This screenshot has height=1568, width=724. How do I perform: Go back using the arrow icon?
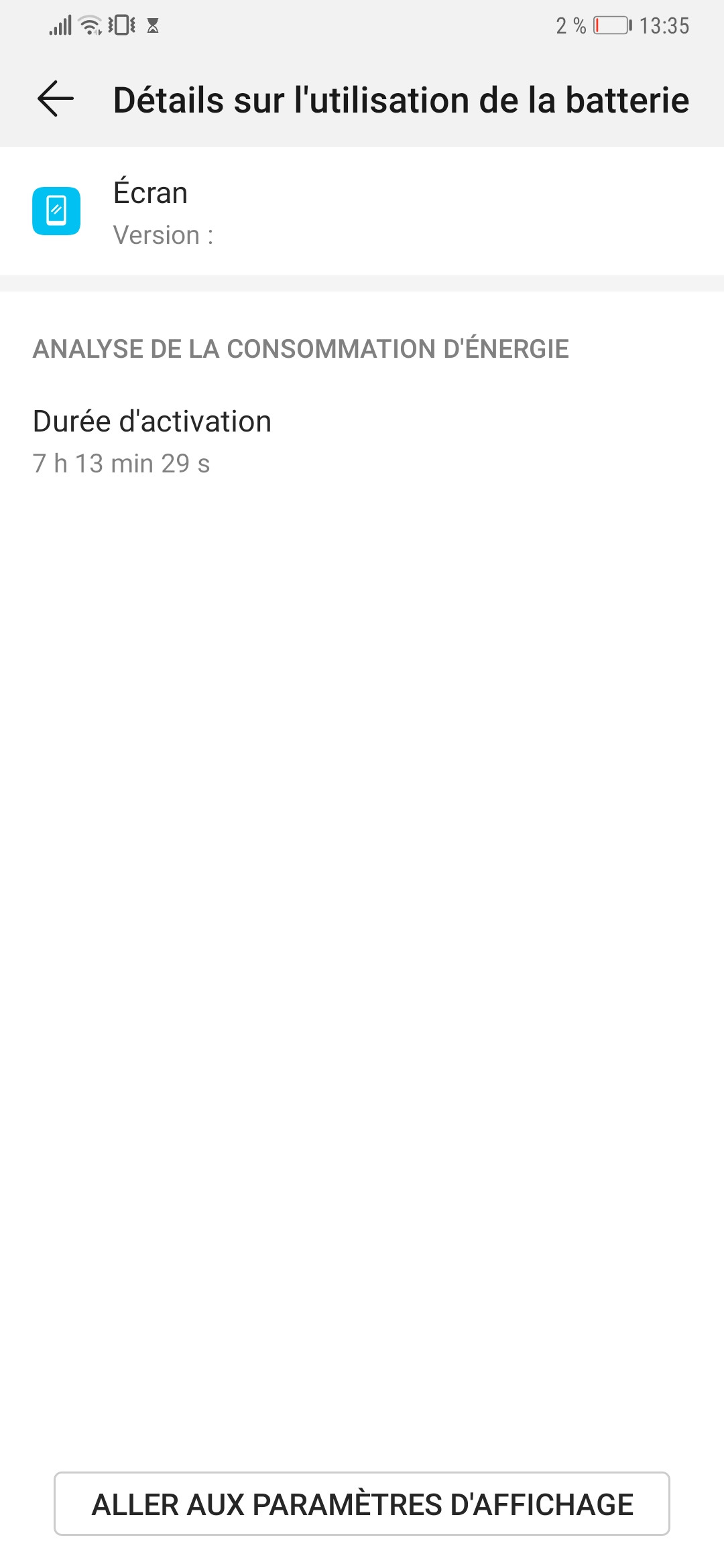[x=56, y=99]
